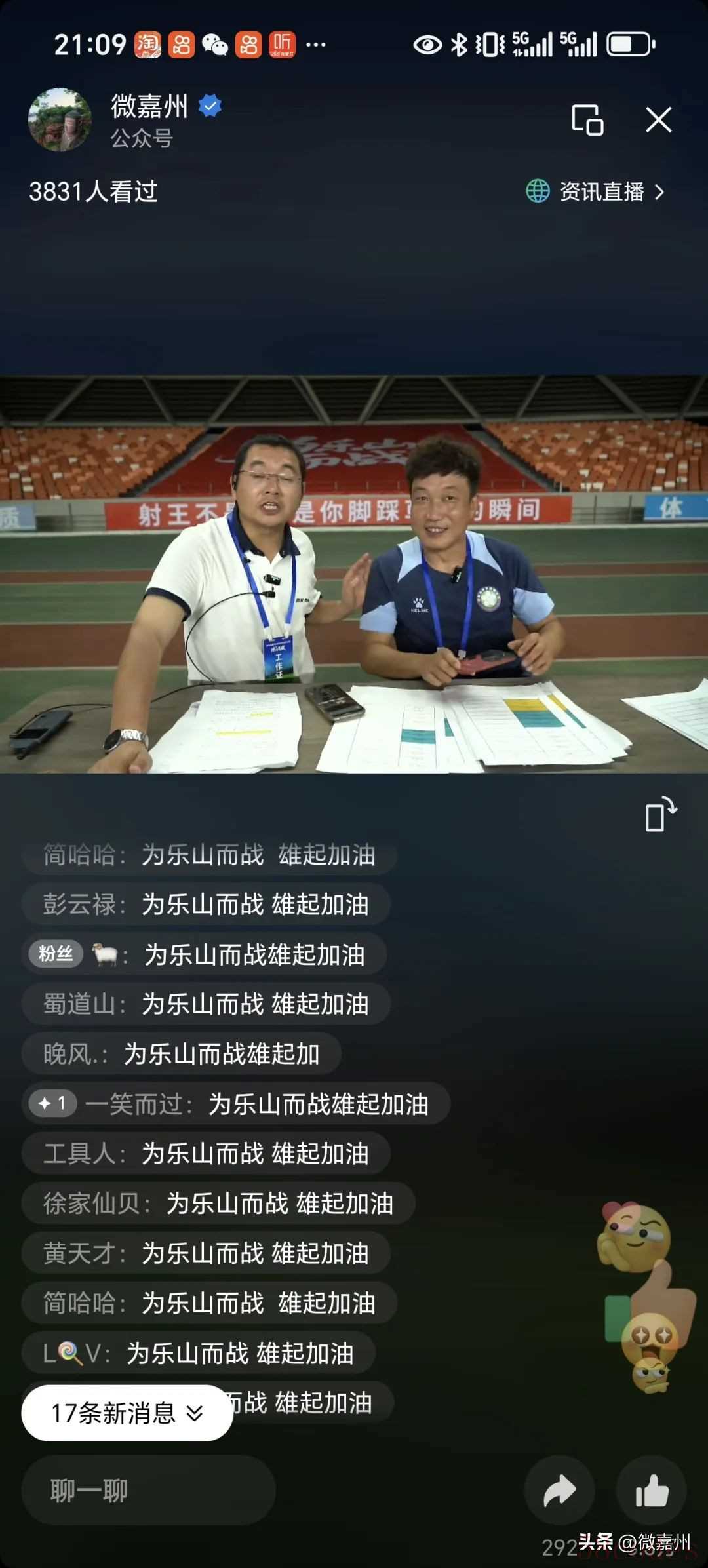Tap the live video player
Viewport: 708px width, 1568px height.
[354, 574]
